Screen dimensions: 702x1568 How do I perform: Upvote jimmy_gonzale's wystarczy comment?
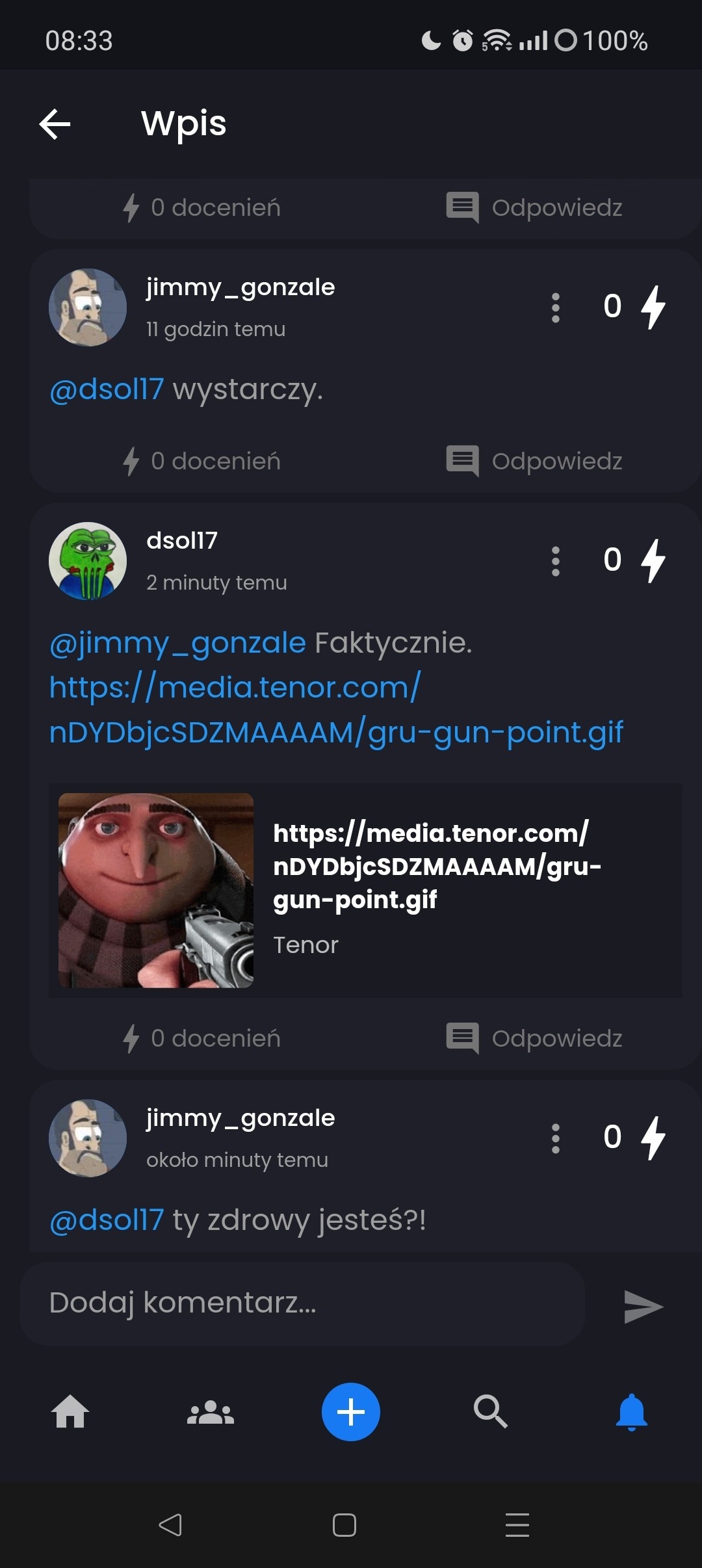coord(653,307)
